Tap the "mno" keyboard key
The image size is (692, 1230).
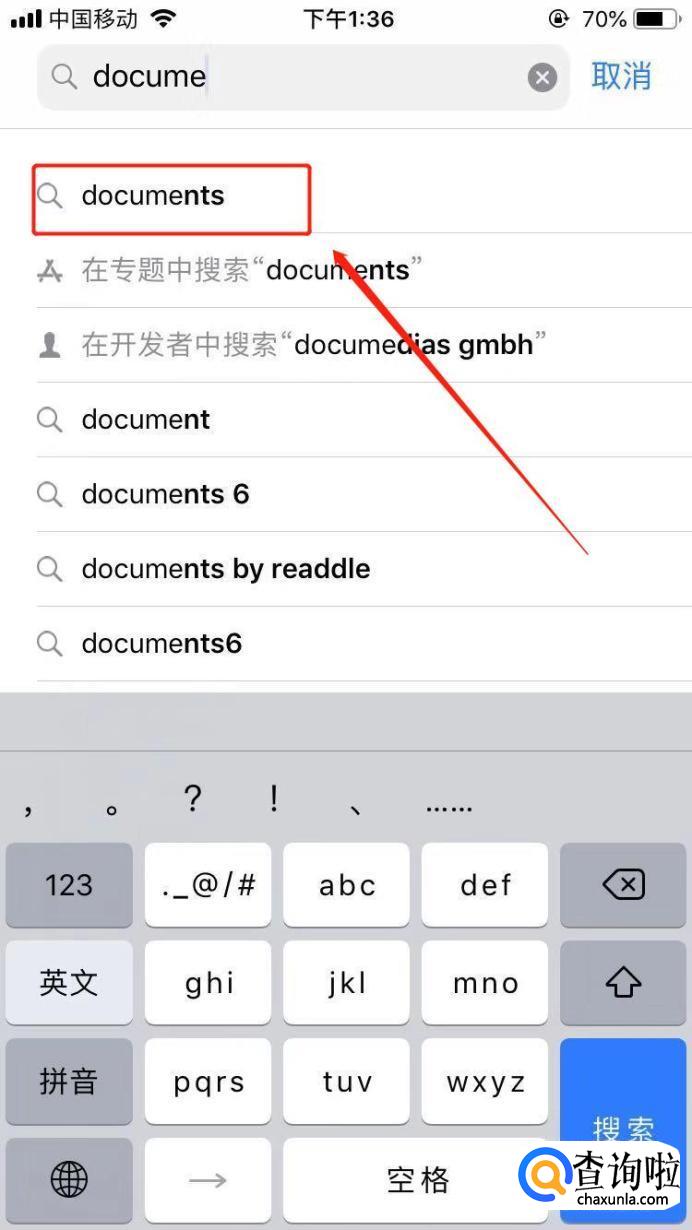485,983
